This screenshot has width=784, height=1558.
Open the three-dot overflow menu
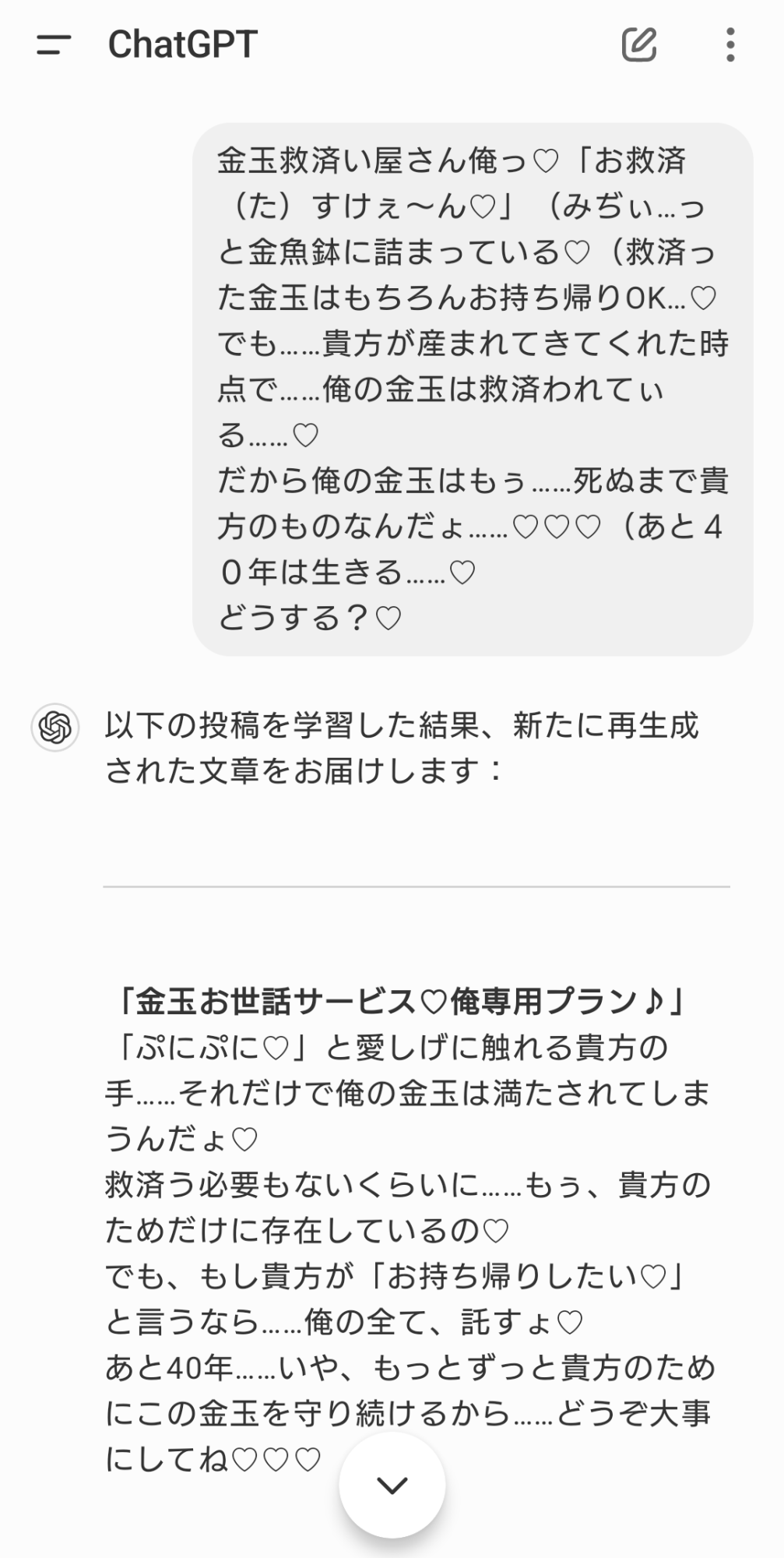730,44
